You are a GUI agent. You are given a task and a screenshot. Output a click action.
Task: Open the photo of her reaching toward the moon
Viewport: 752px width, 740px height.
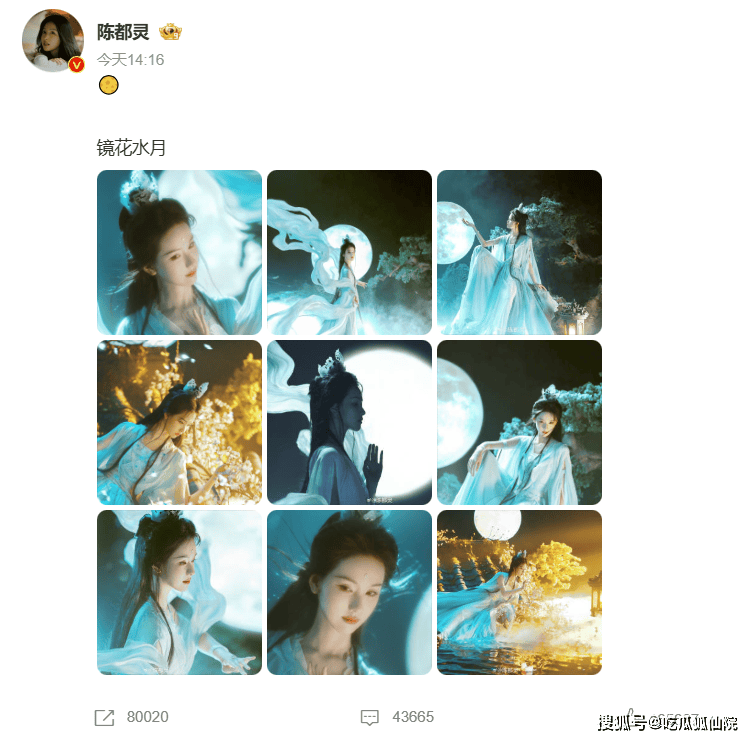pos(519,252)
